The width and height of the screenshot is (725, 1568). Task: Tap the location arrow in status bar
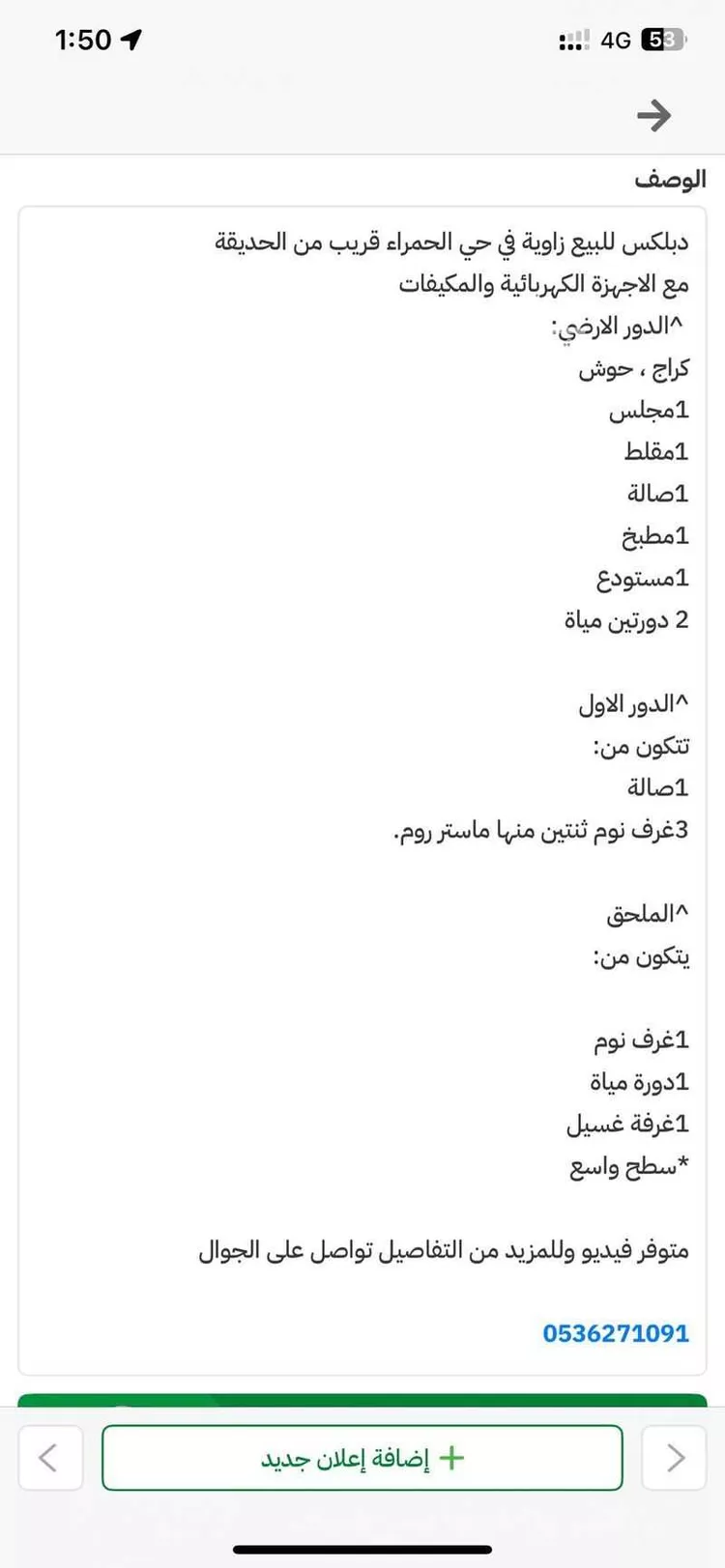[130, 40]
